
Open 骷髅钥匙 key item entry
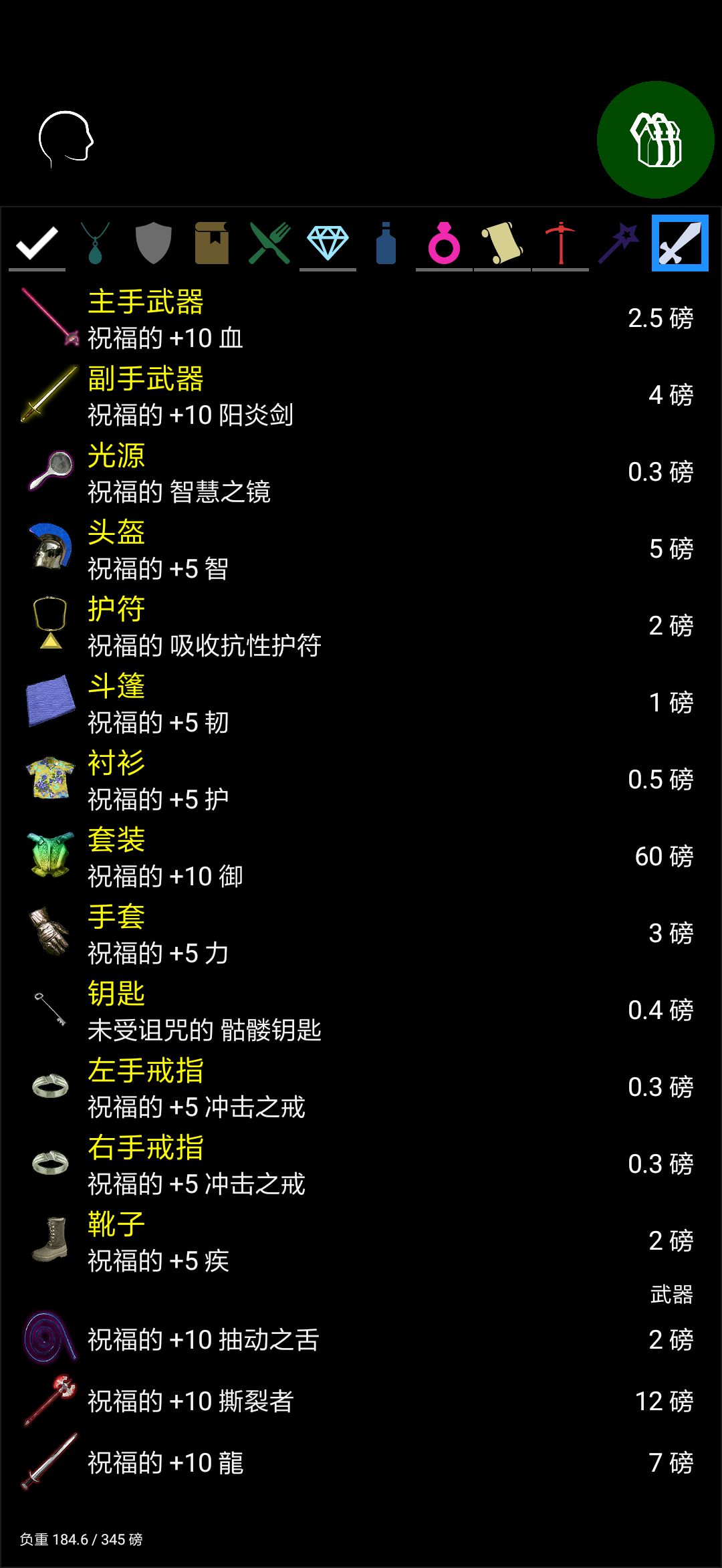(x=267, y=1012)
